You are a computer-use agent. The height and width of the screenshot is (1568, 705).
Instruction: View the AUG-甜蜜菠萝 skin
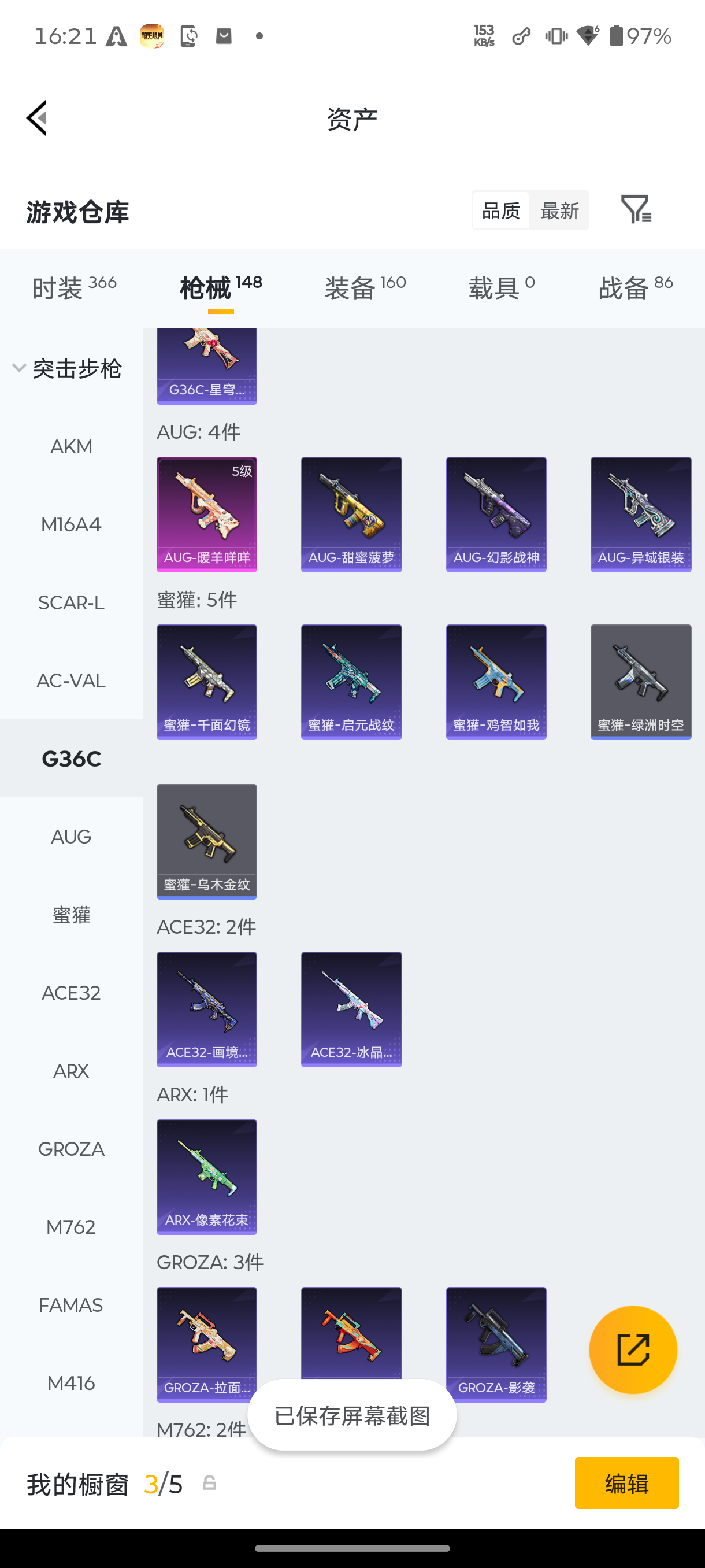(x=351, y=515)
